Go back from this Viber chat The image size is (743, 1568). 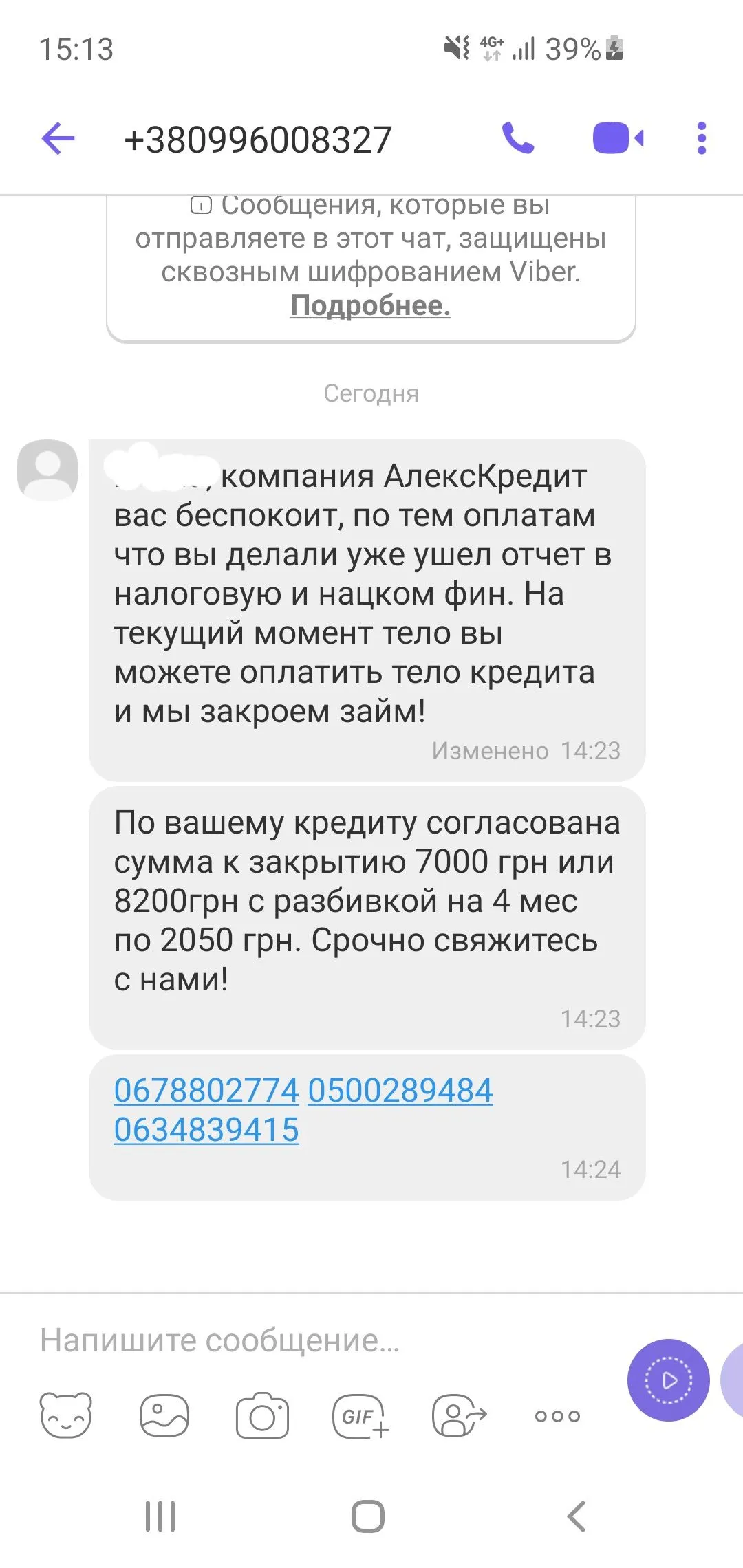pyautogui.click(x=58, y=139)
